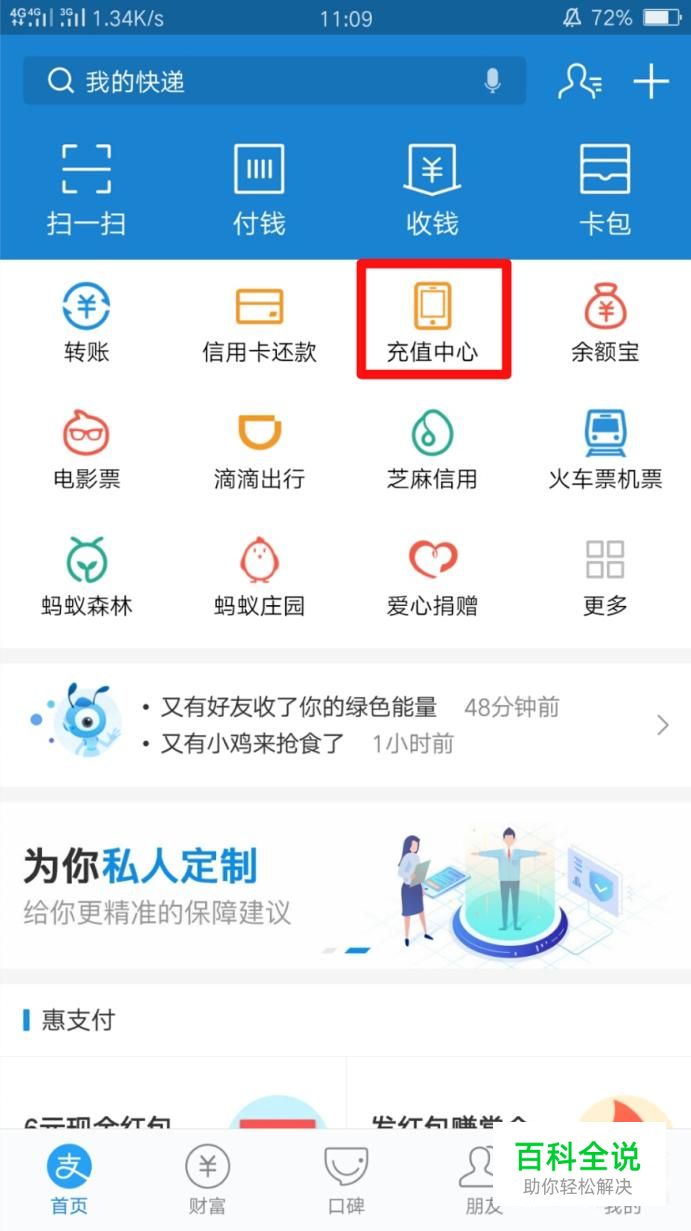691x1231 pixels.
Task: Select 信用卡还款 credit card repayment
Action: coord(259,322)
